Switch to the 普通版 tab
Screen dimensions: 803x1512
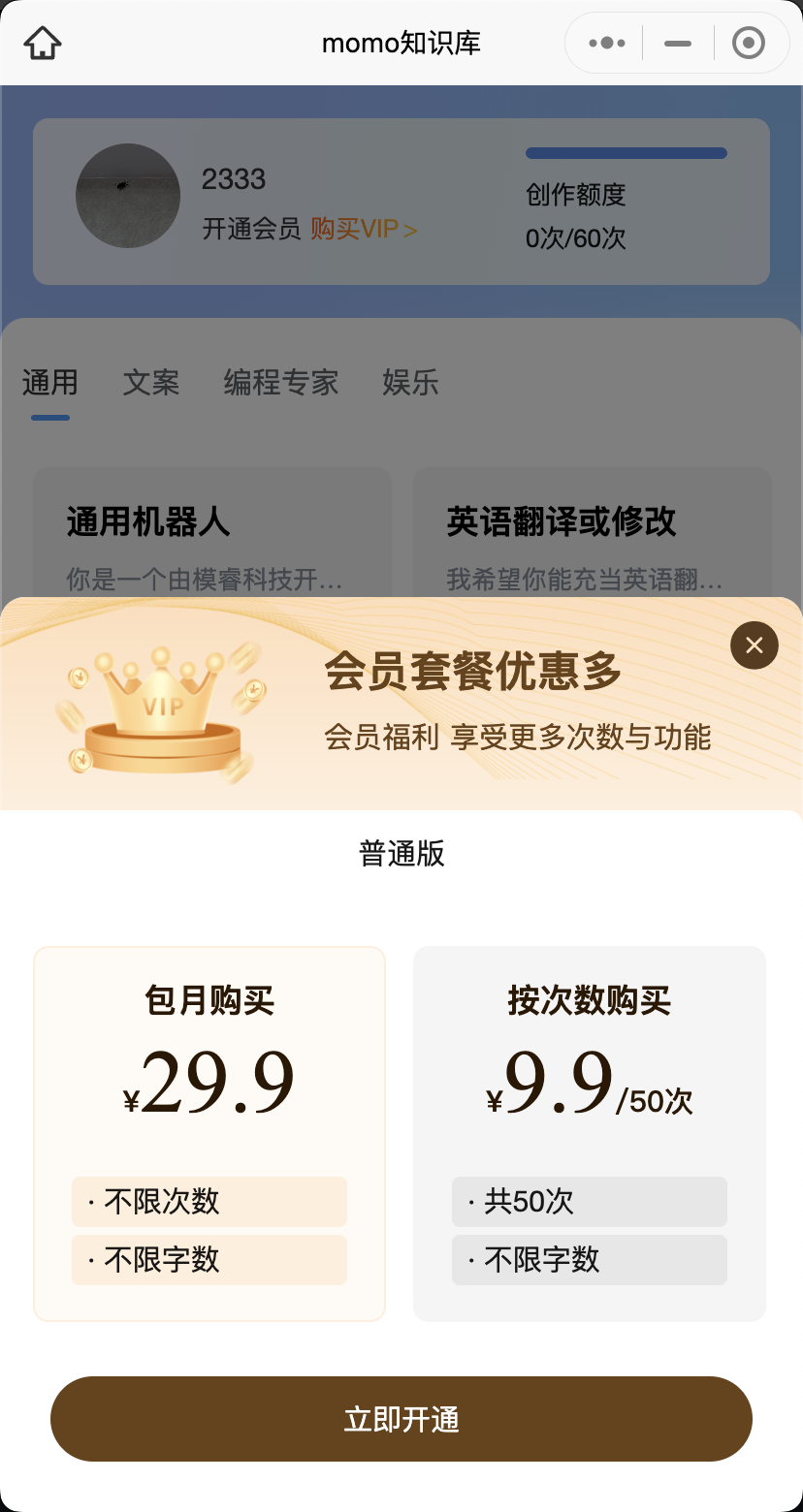[x=401, y=854]
